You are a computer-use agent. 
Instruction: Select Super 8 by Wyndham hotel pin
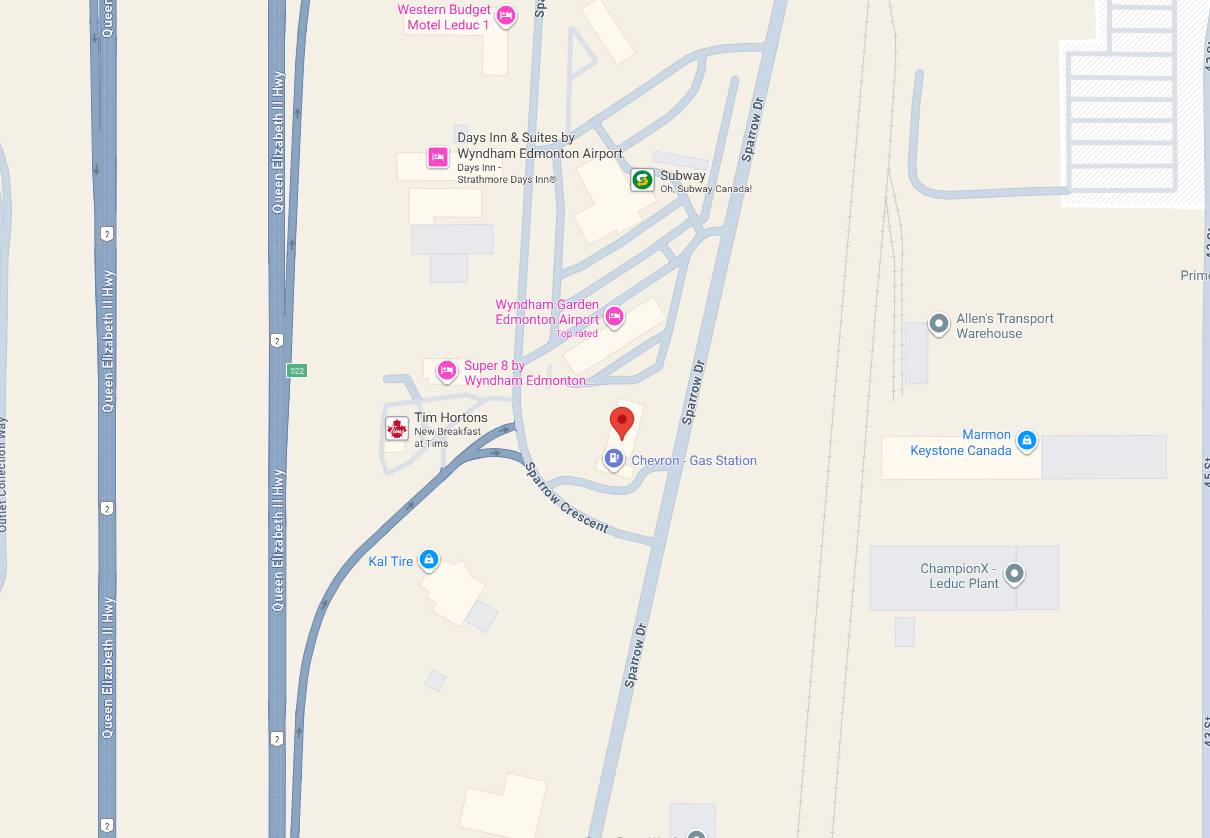(x=447, y=371)
